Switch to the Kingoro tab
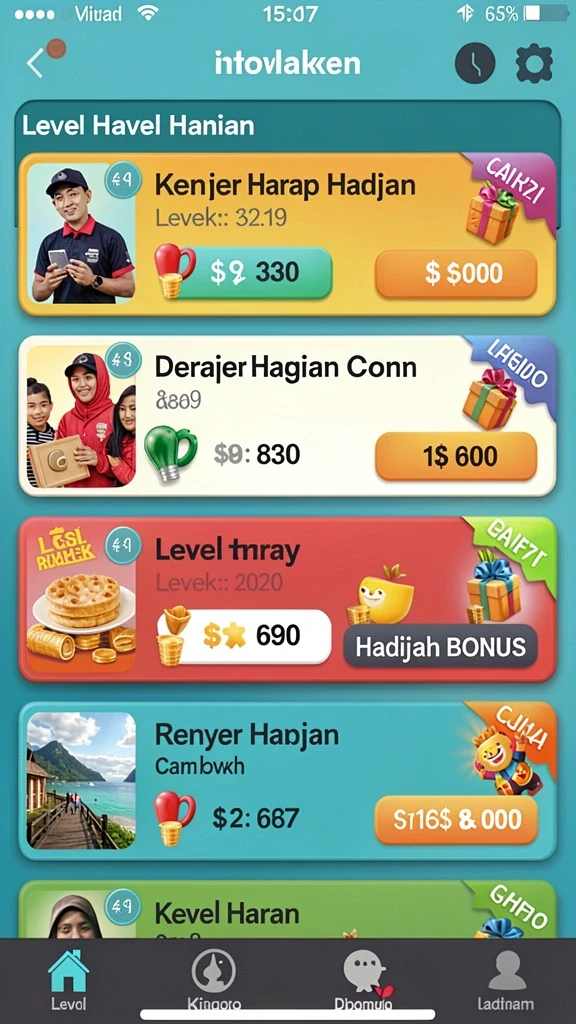This screenshot has height=1024, width=576. [x=214, y=981]
